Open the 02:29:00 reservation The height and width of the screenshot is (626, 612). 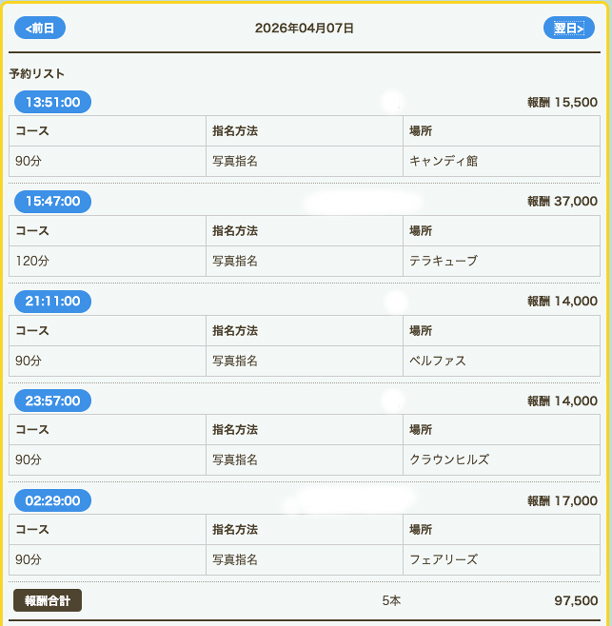click(53, 500)
